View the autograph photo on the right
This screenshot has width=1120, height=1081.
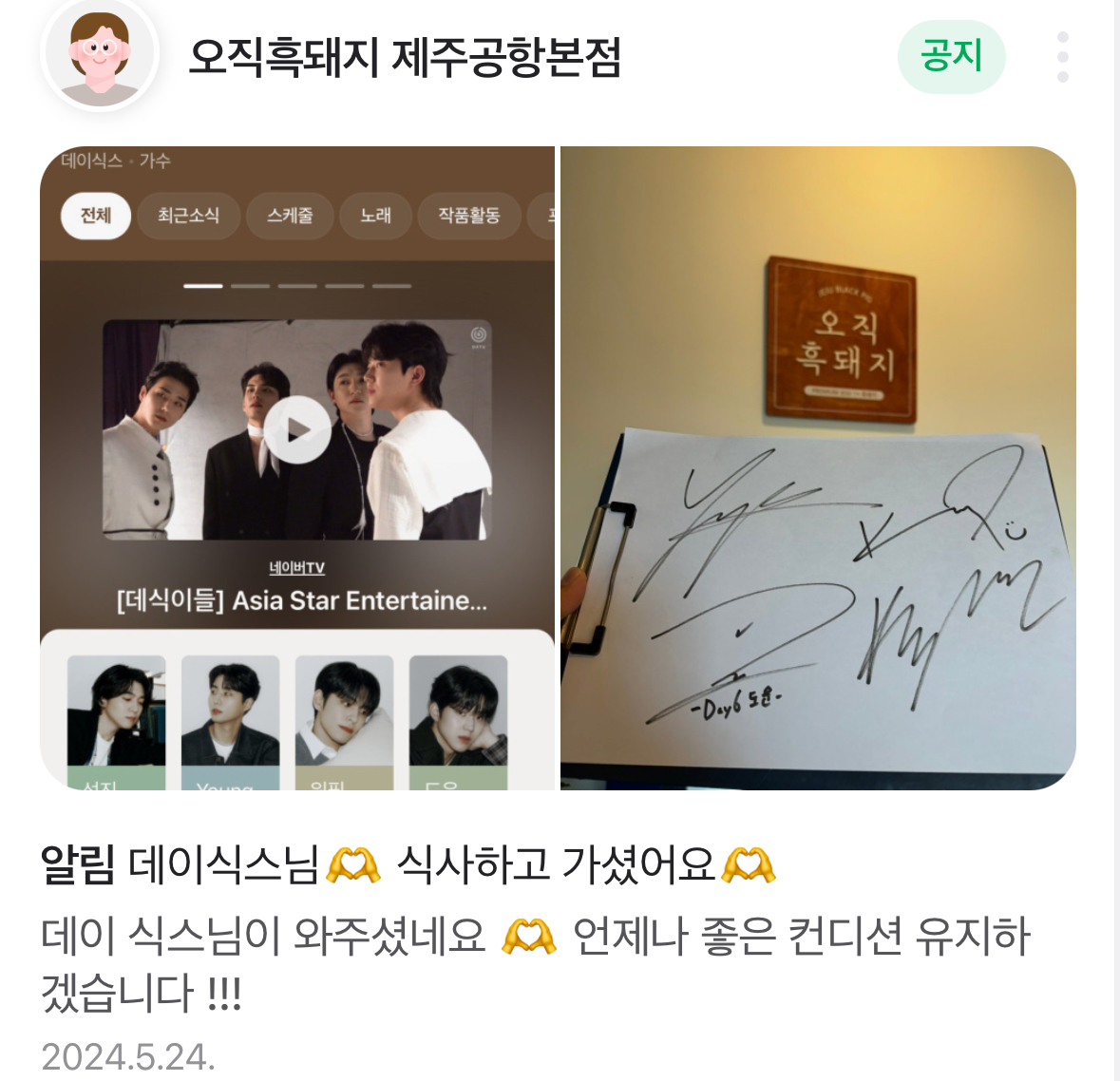point(818,467)
